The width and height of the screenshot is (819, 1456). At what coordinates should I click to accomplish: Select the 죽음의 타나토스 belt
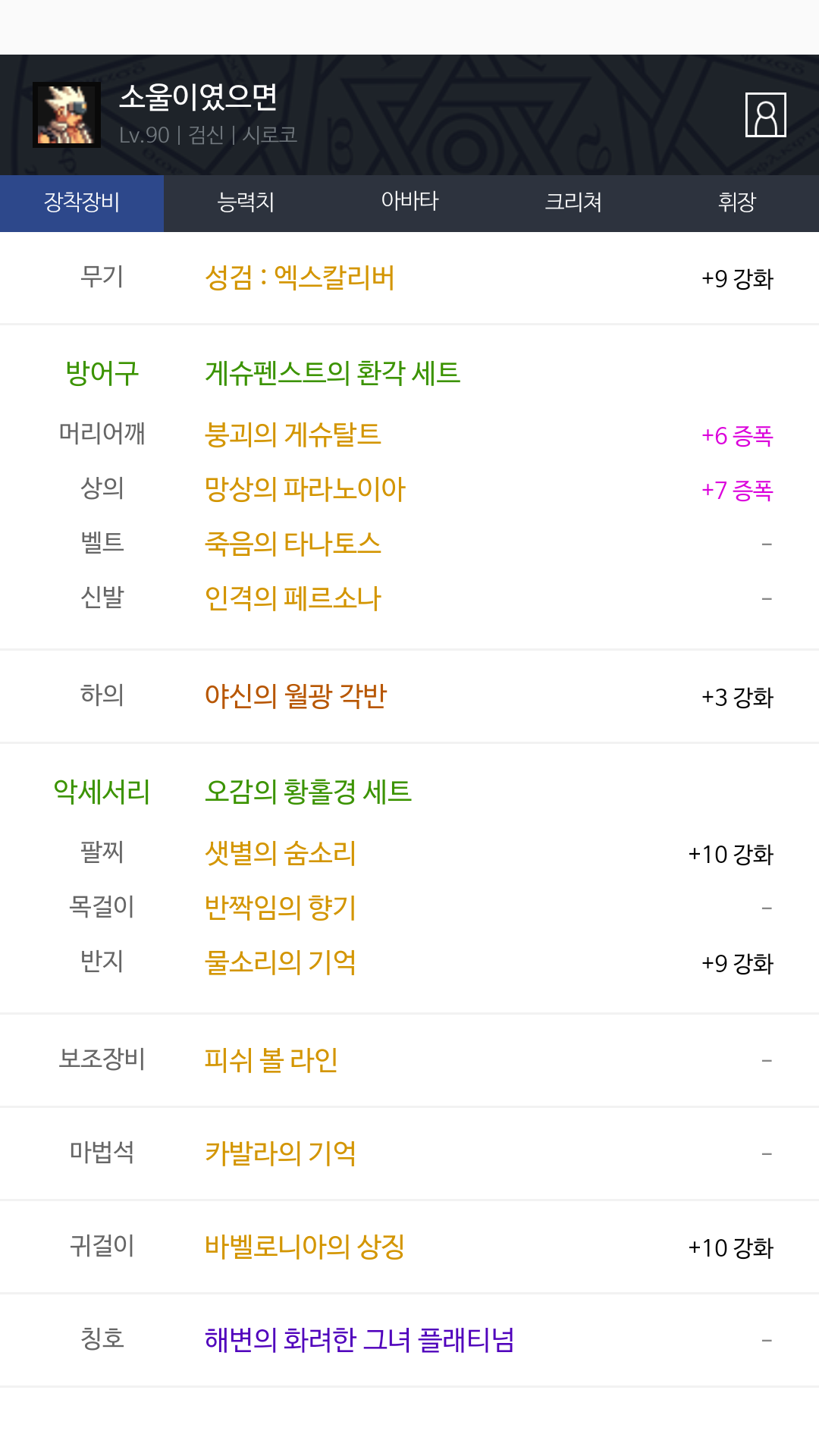point(293,544)
